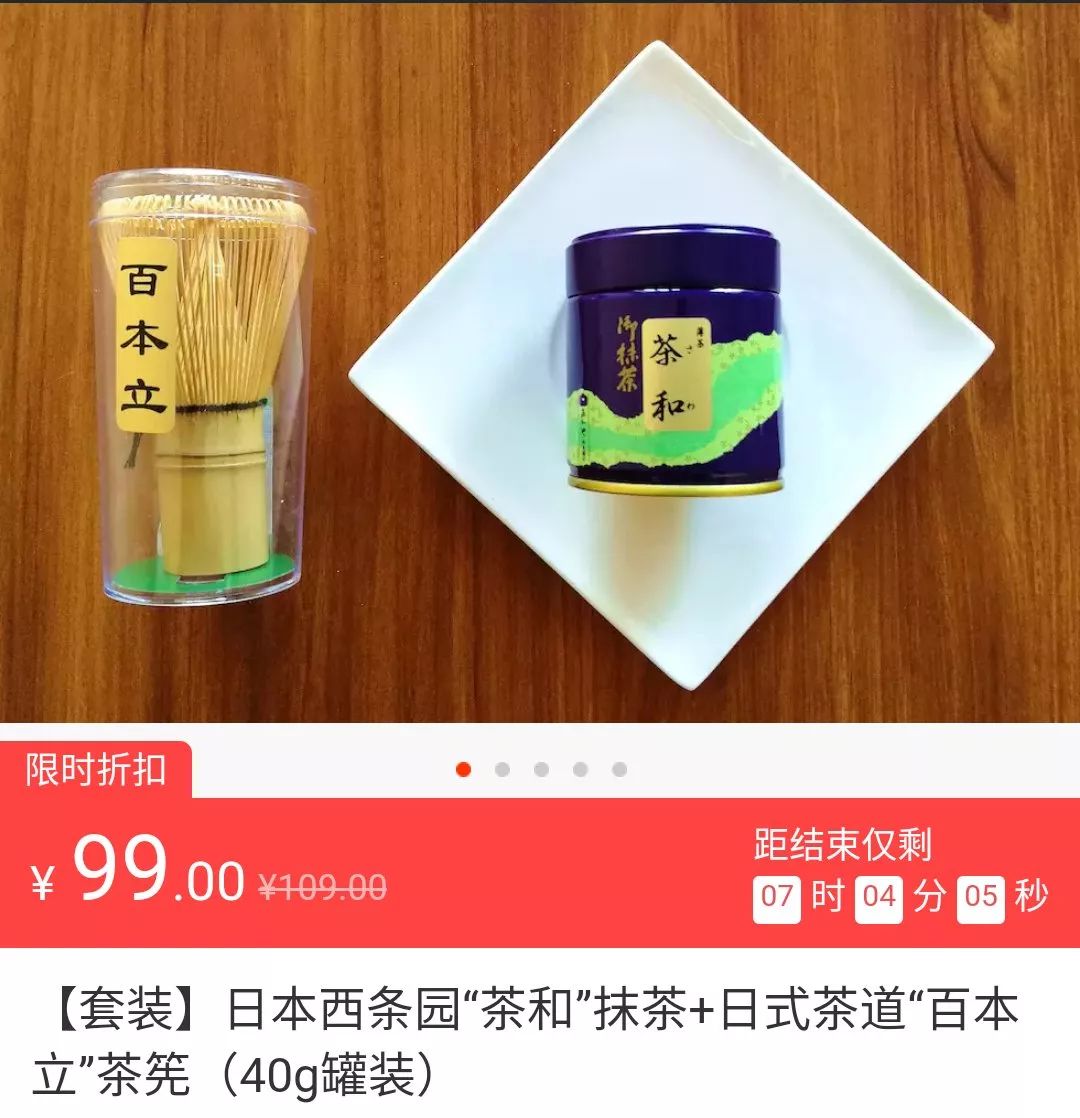Viewport: 1080px width, 1118px height.
Task: Tap the last image indicator dot
Action: [619, 769]
